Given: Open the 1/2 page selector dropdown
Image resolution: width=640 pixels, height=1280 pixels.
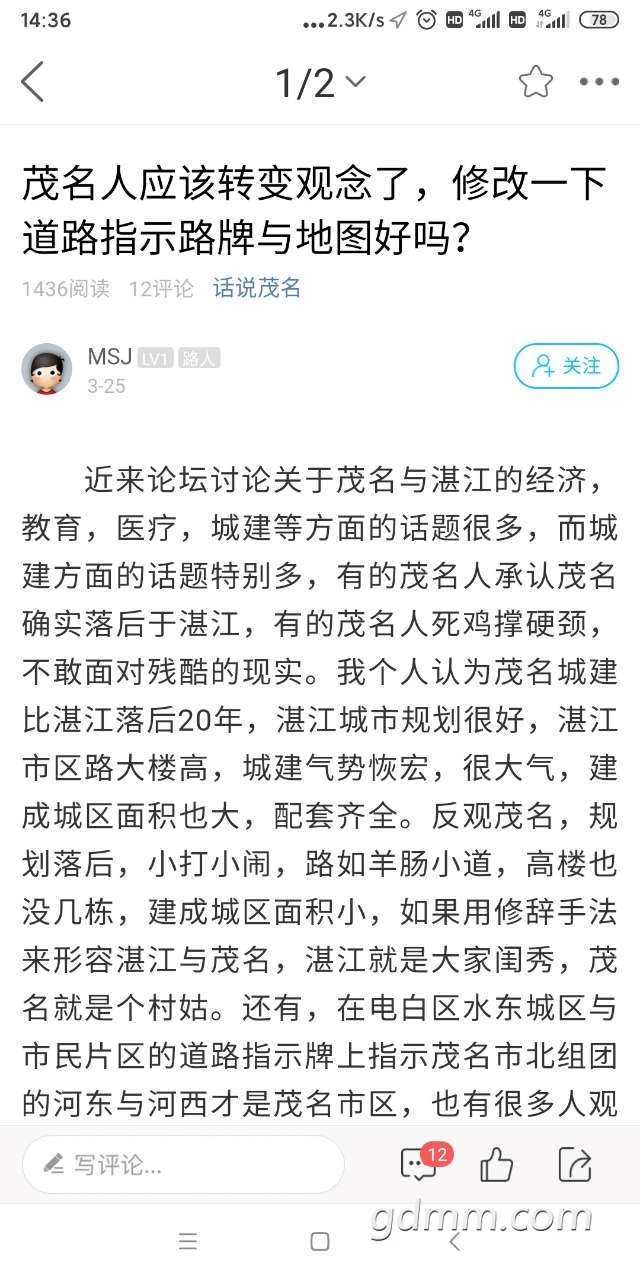Looking at the screenshot, I should click(x=320, y=82).
